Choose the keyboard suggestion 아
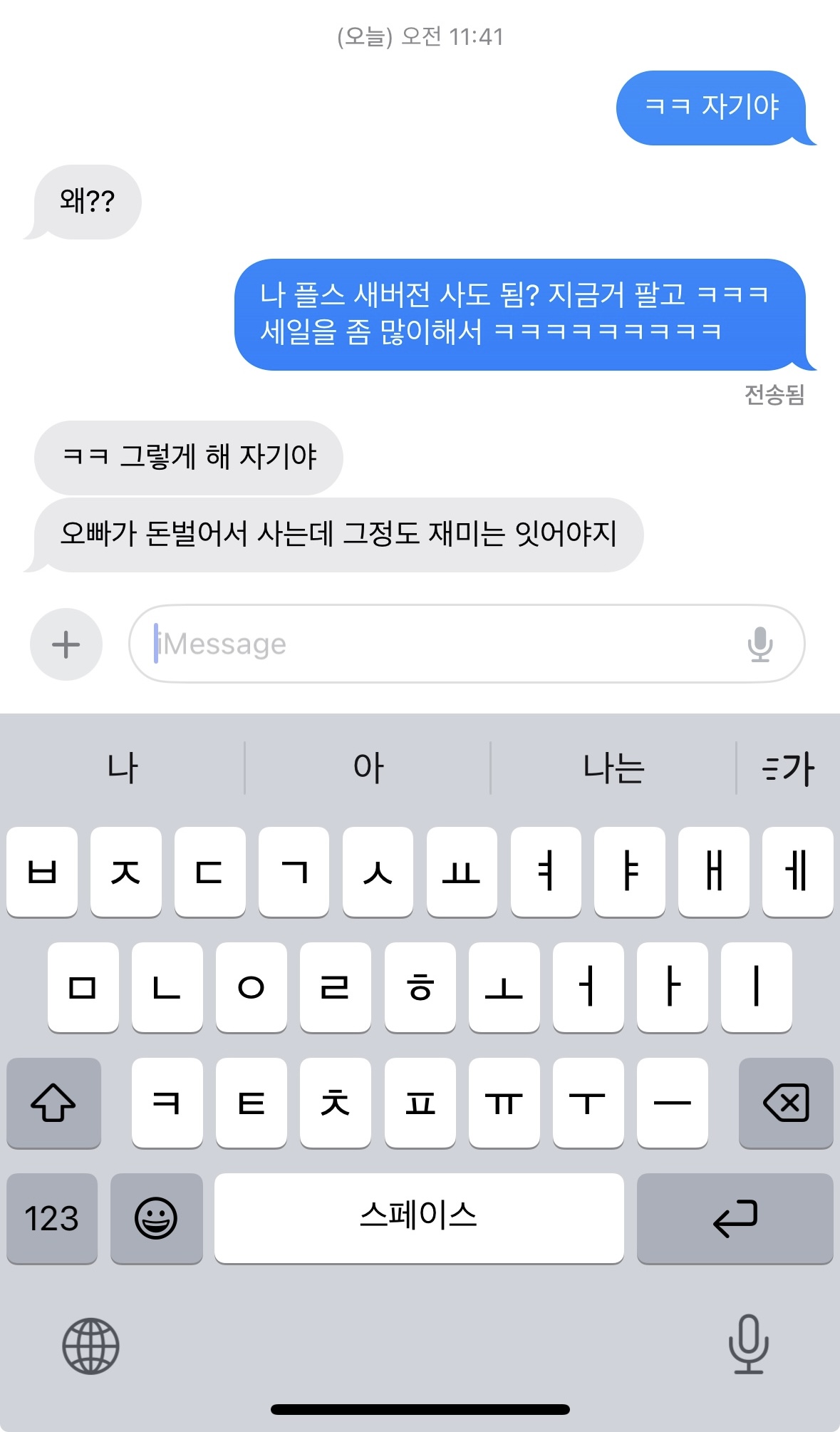Viewport: 840px width, 1432px height. pos(368,768)
